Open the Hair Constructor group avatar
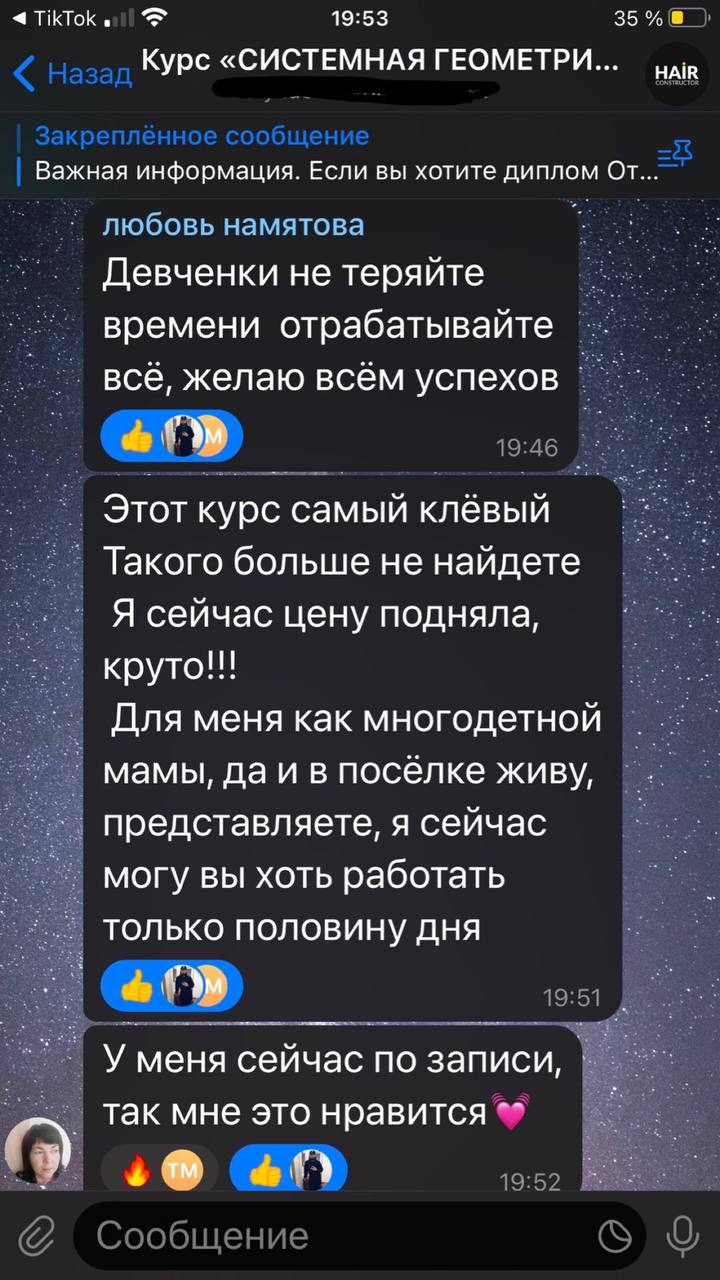Viewport: 720px width, 1280px height. pyautogui.click(x=677, y=72)
